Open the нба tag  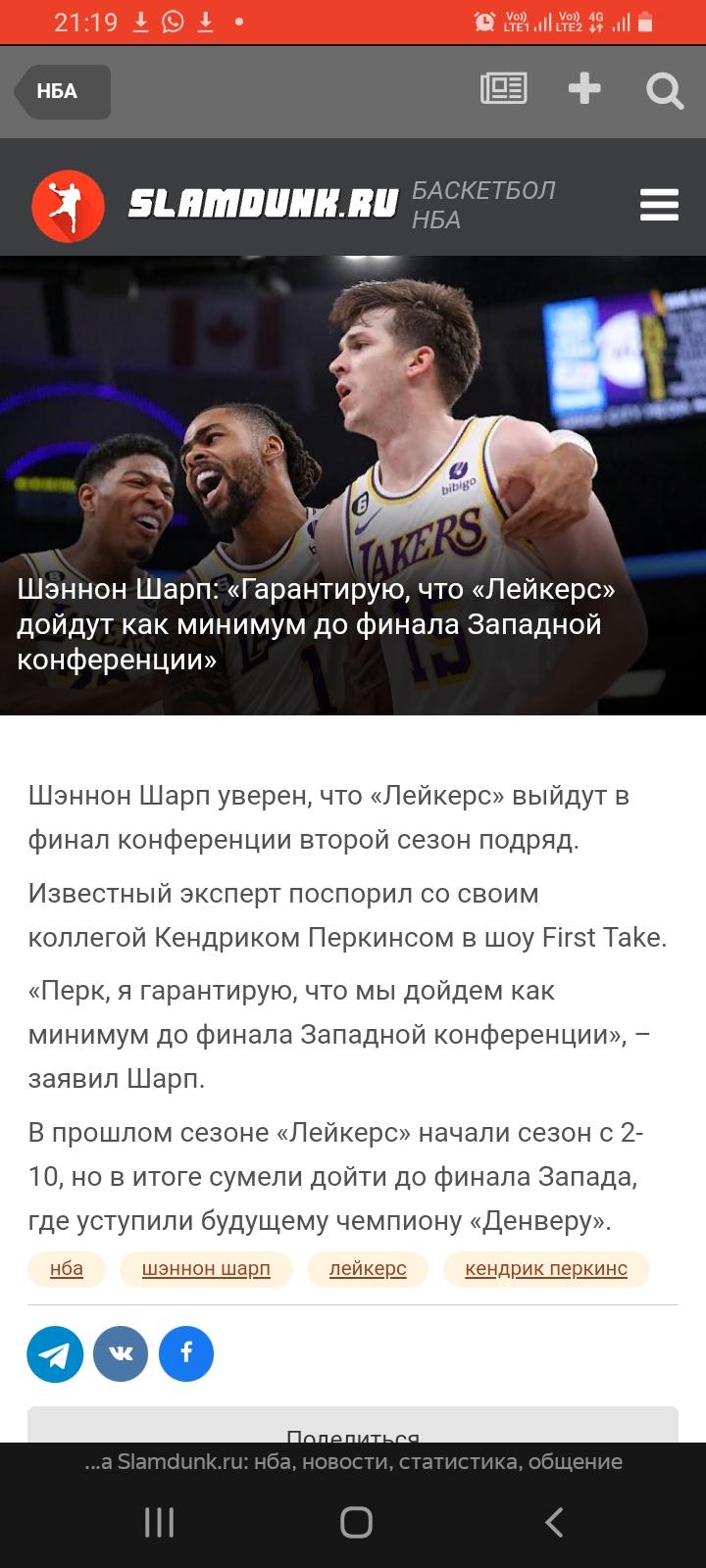click(67, 1268)
